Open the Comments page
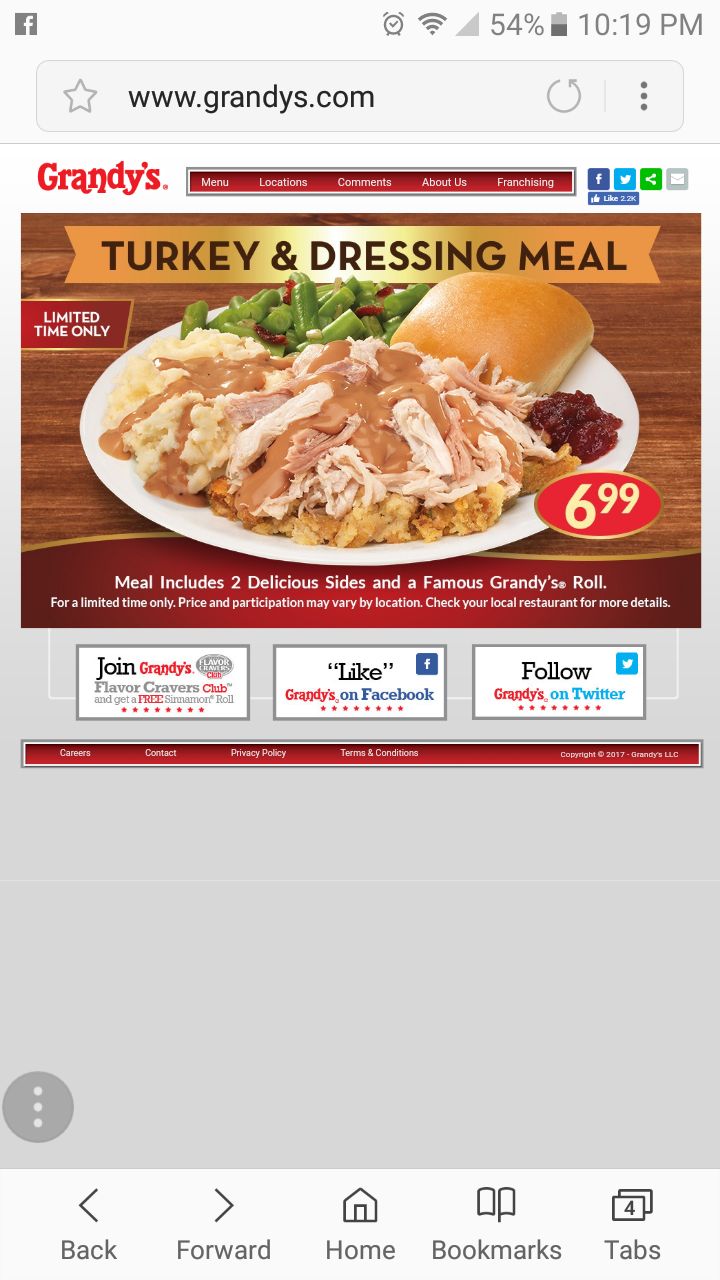The height and width of the screenshot is (1280, 720). (364, 182)
